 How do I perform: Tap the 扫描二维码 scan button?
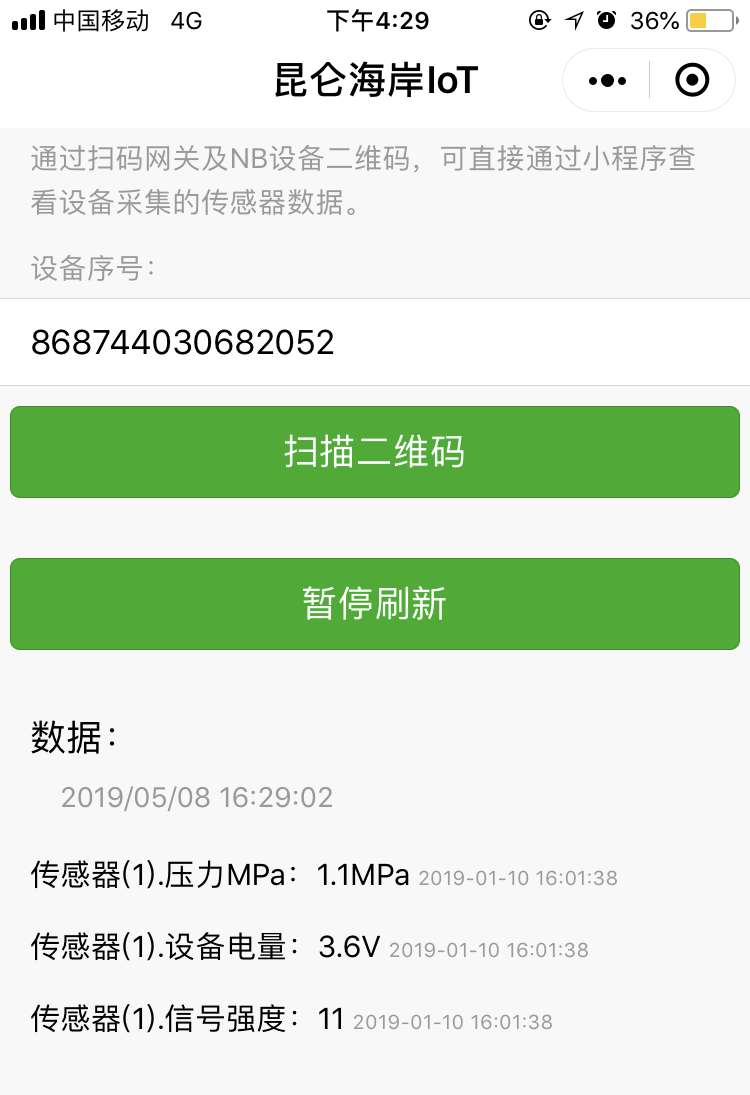point(374,452)
